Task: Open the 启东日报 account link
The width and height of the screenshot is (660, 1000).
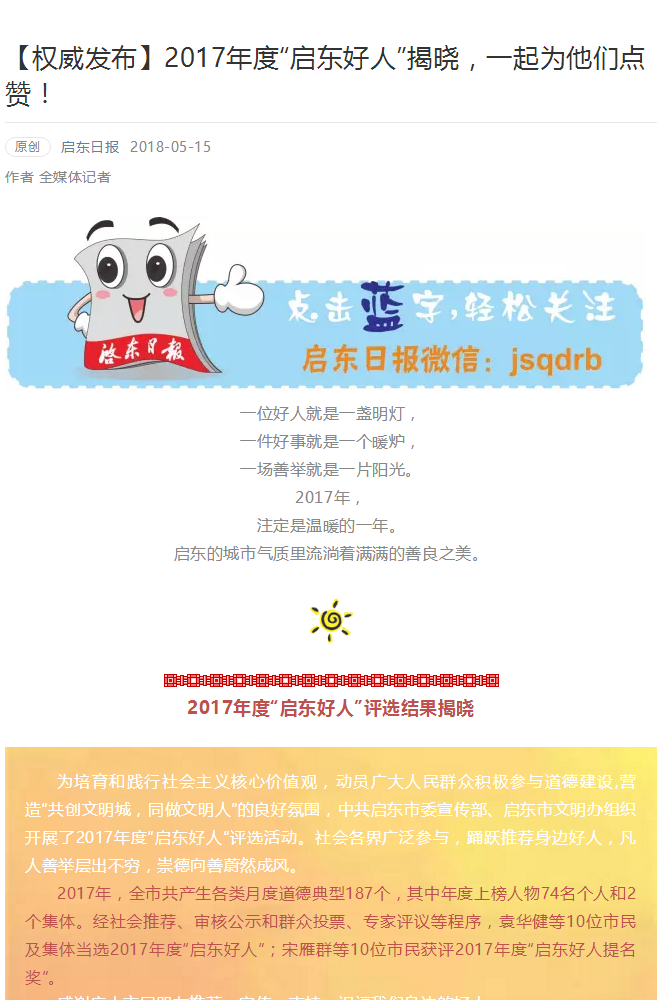Action: pos(90,147)
